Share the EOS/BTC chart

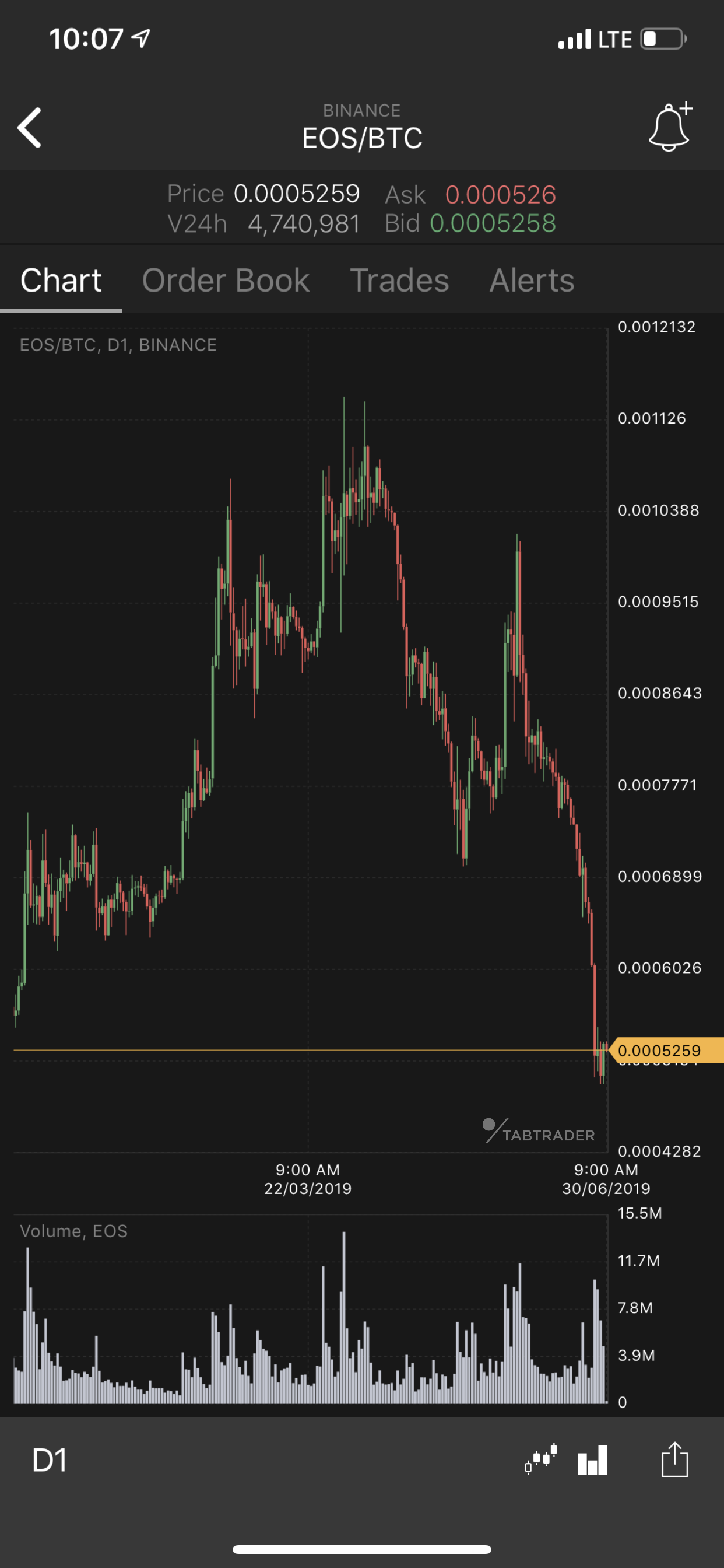pos(674,1459)
